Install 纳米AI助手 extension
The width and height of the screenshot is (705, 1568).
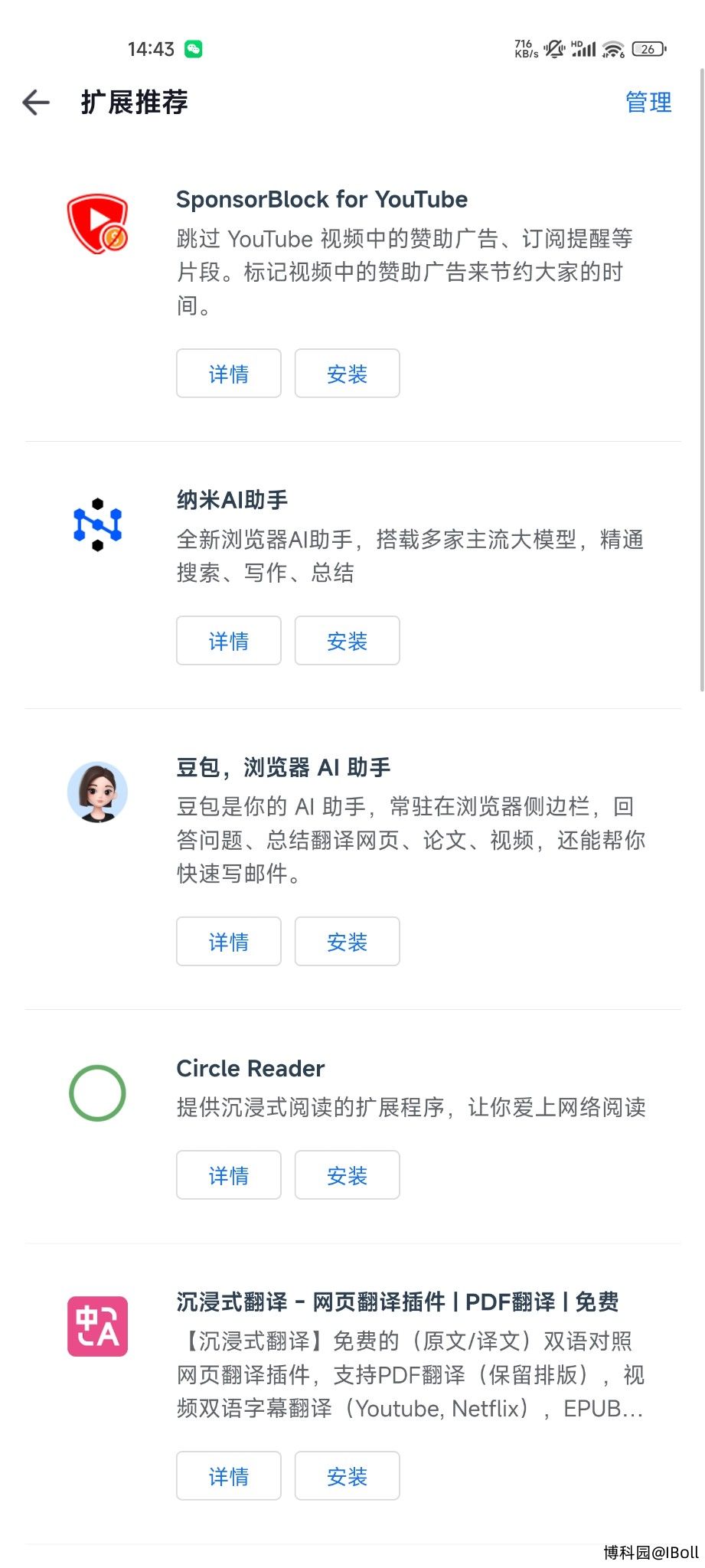[x=348, y=641]
